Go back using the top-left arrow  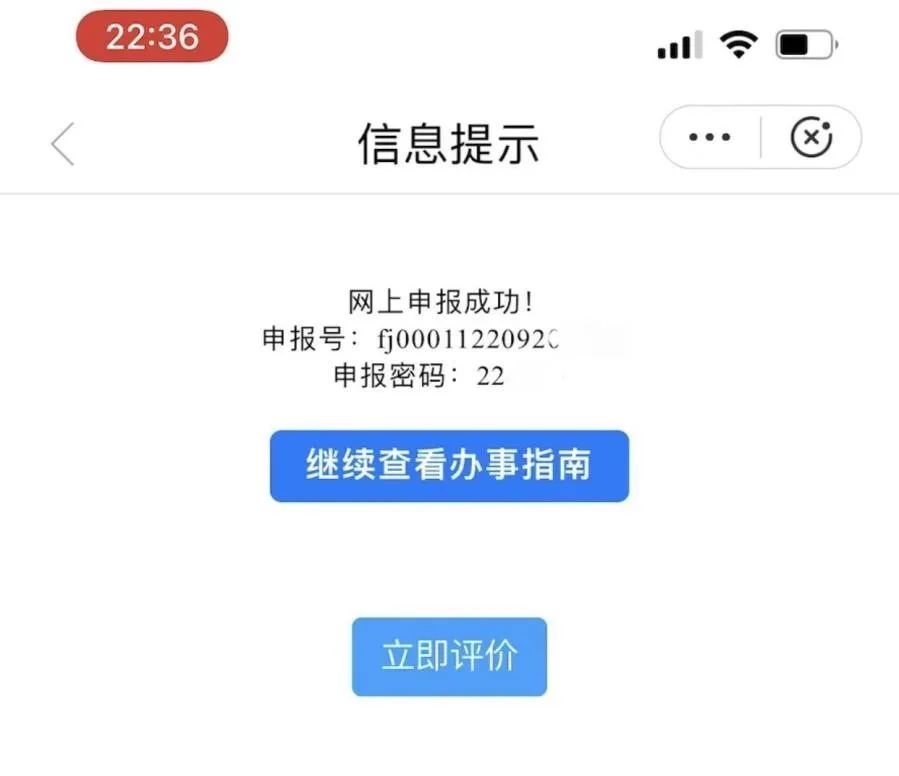coord(63,144)
